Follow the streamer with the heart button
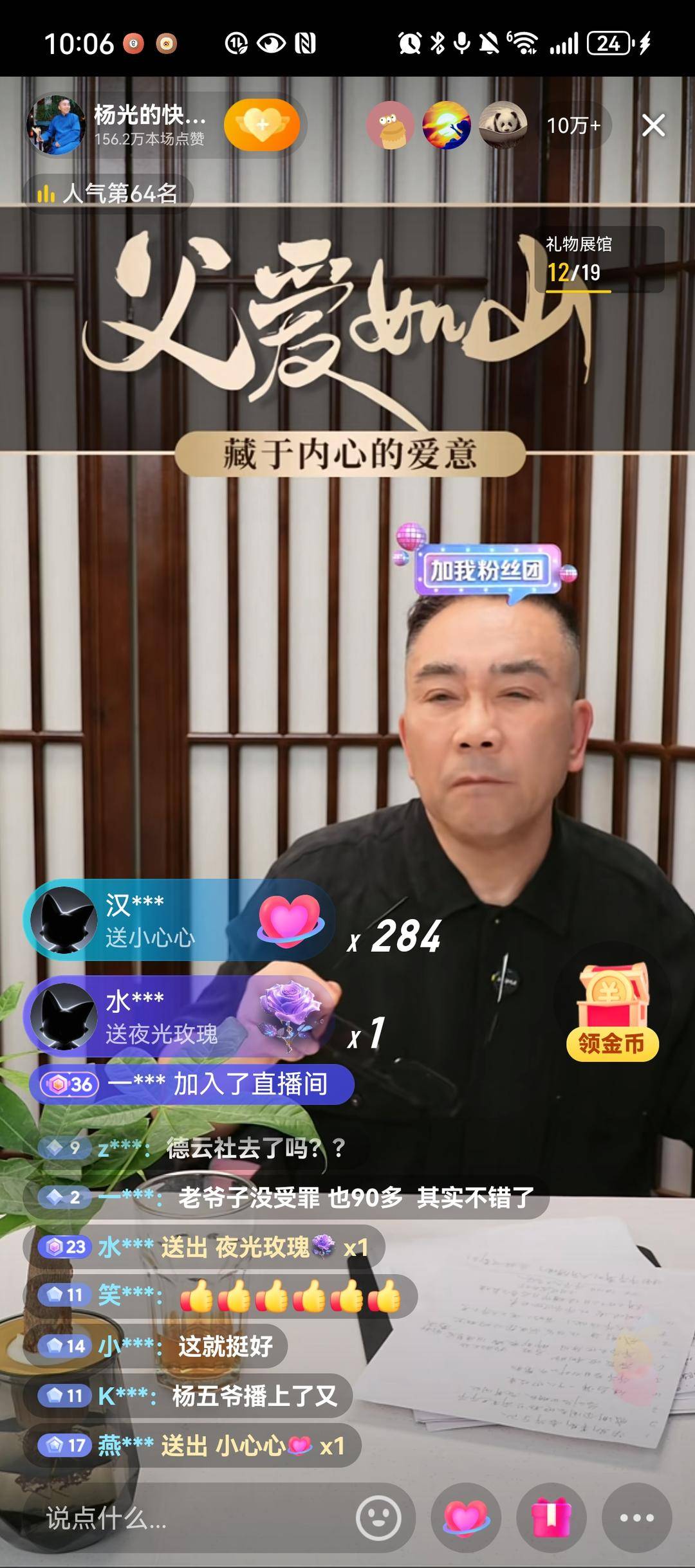Image resolution: width=695 pixels, height=1568 pixels. pyautogui.click(x=262, y=125)
